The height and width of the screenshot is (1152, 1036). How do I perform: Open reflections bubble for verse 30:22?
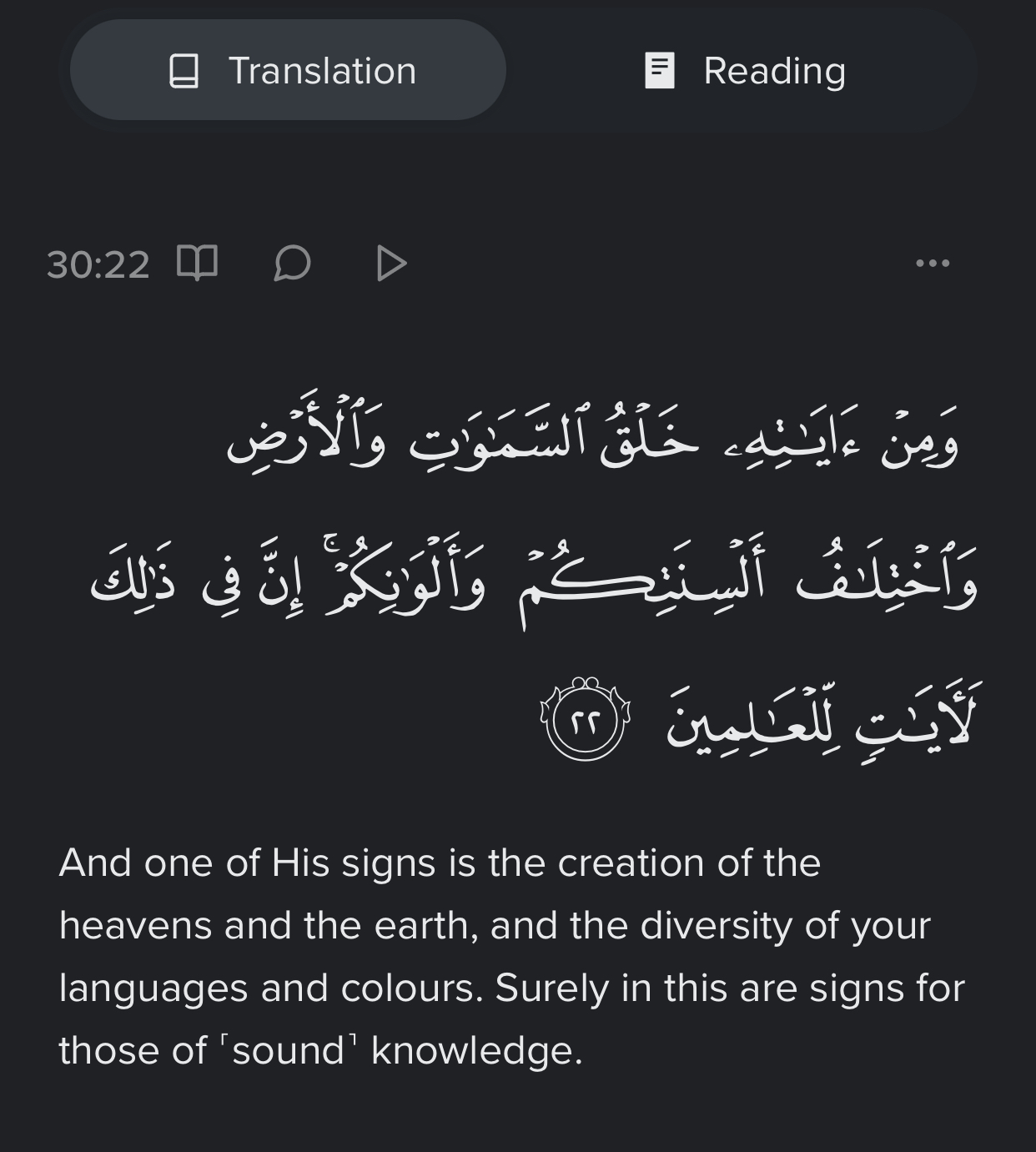coord(292,264)
